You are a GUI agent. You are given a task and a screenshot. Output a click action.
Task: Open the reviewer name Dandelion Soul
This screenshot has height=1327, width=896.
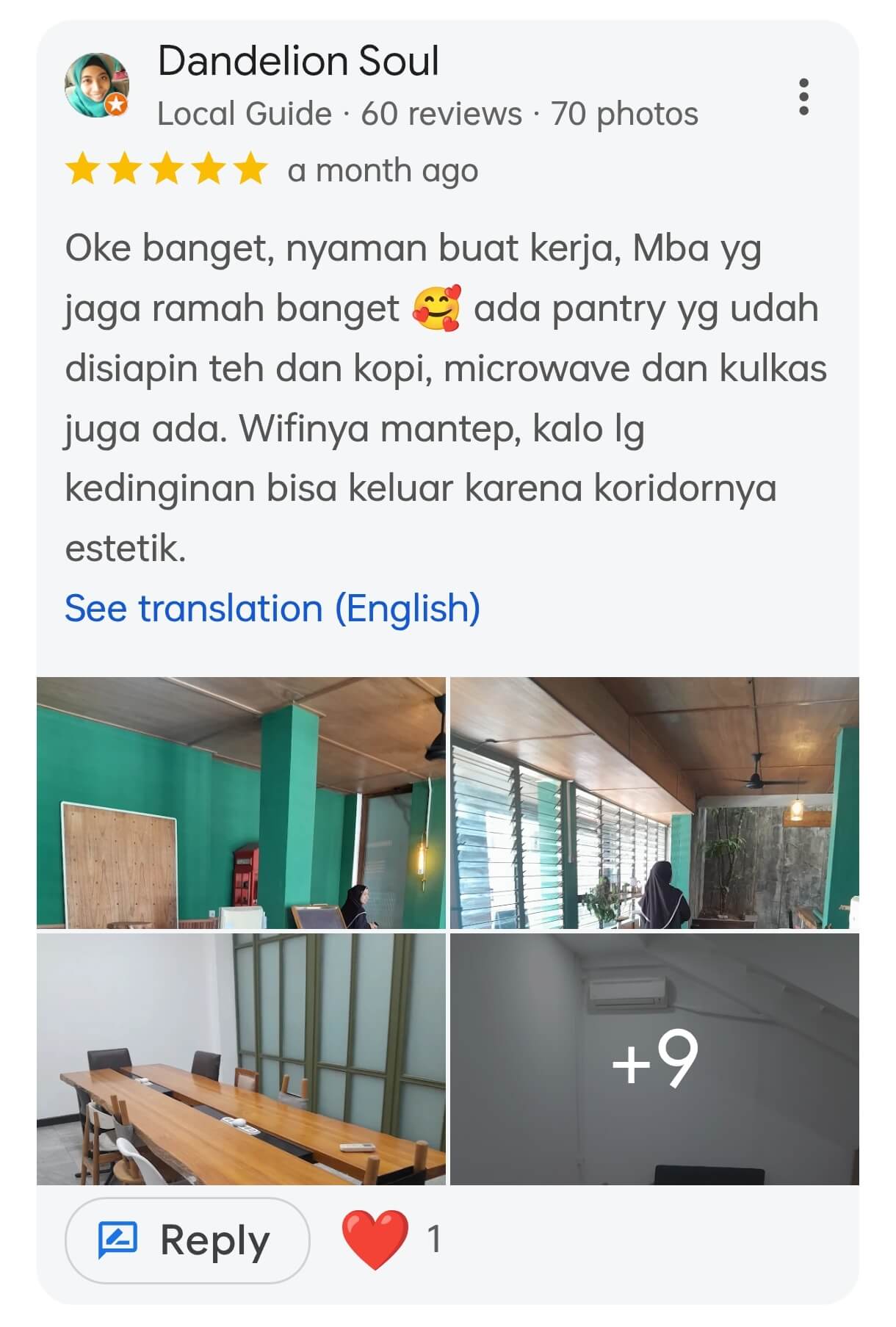tap(298, 61)
